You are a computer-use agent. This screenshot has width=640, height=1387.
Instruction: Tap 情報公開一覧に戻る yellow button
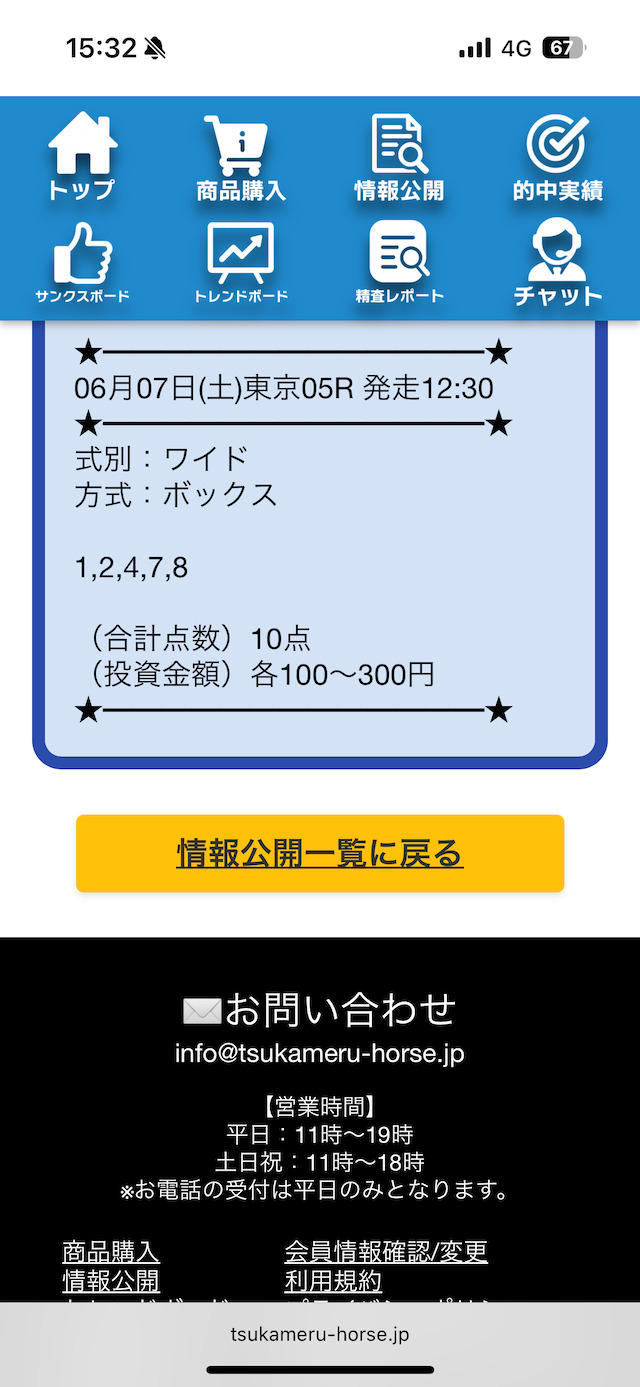(320, 853)
